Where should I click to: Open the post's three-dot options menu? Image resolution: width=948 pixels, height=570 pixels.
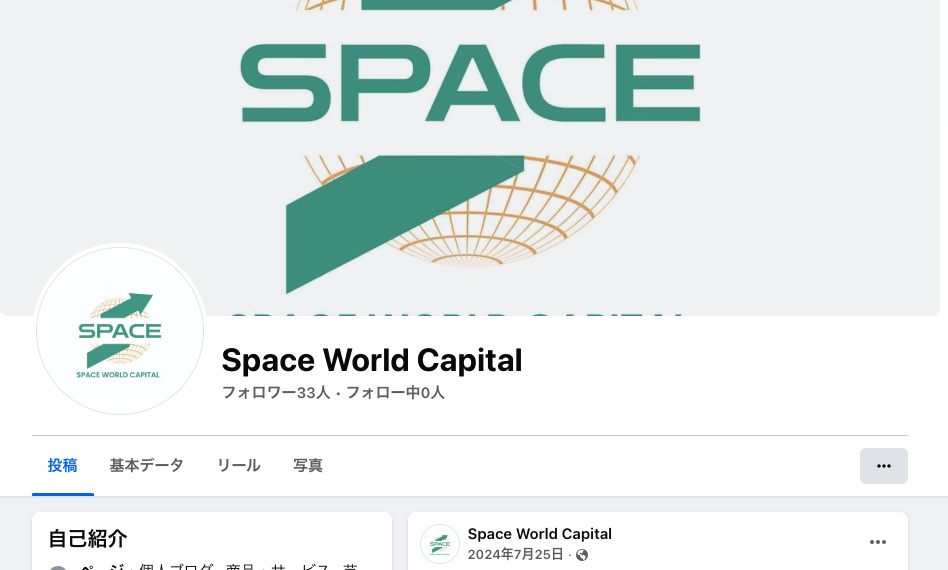pos(878,542)
